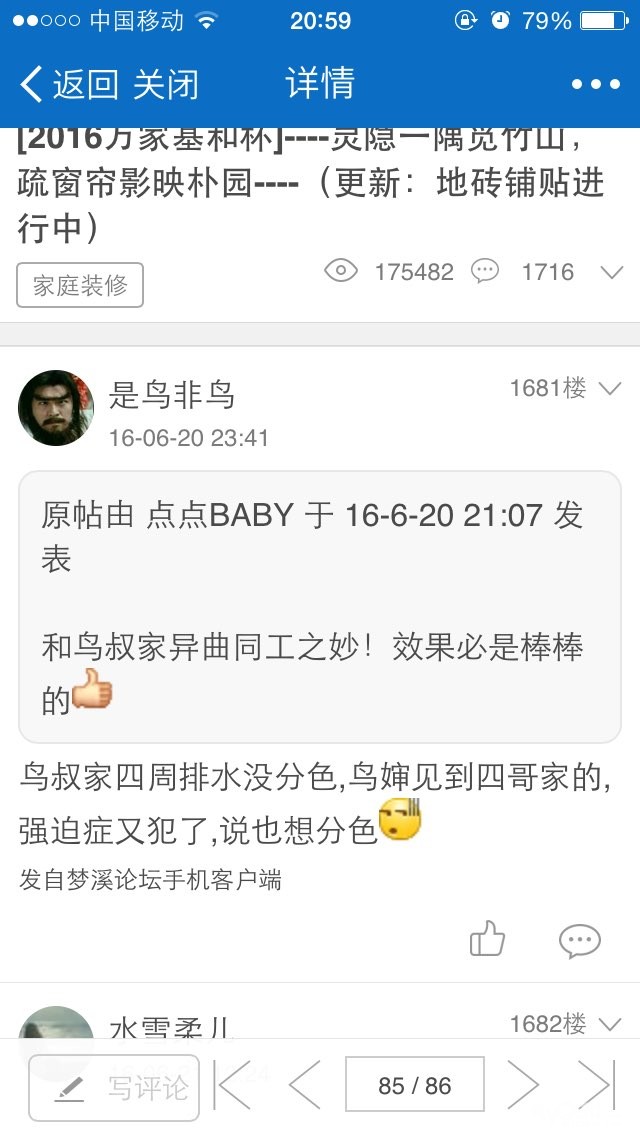Go to the previous page
Viewport: 640px width, 1136px height.
tap(304, 1086)
